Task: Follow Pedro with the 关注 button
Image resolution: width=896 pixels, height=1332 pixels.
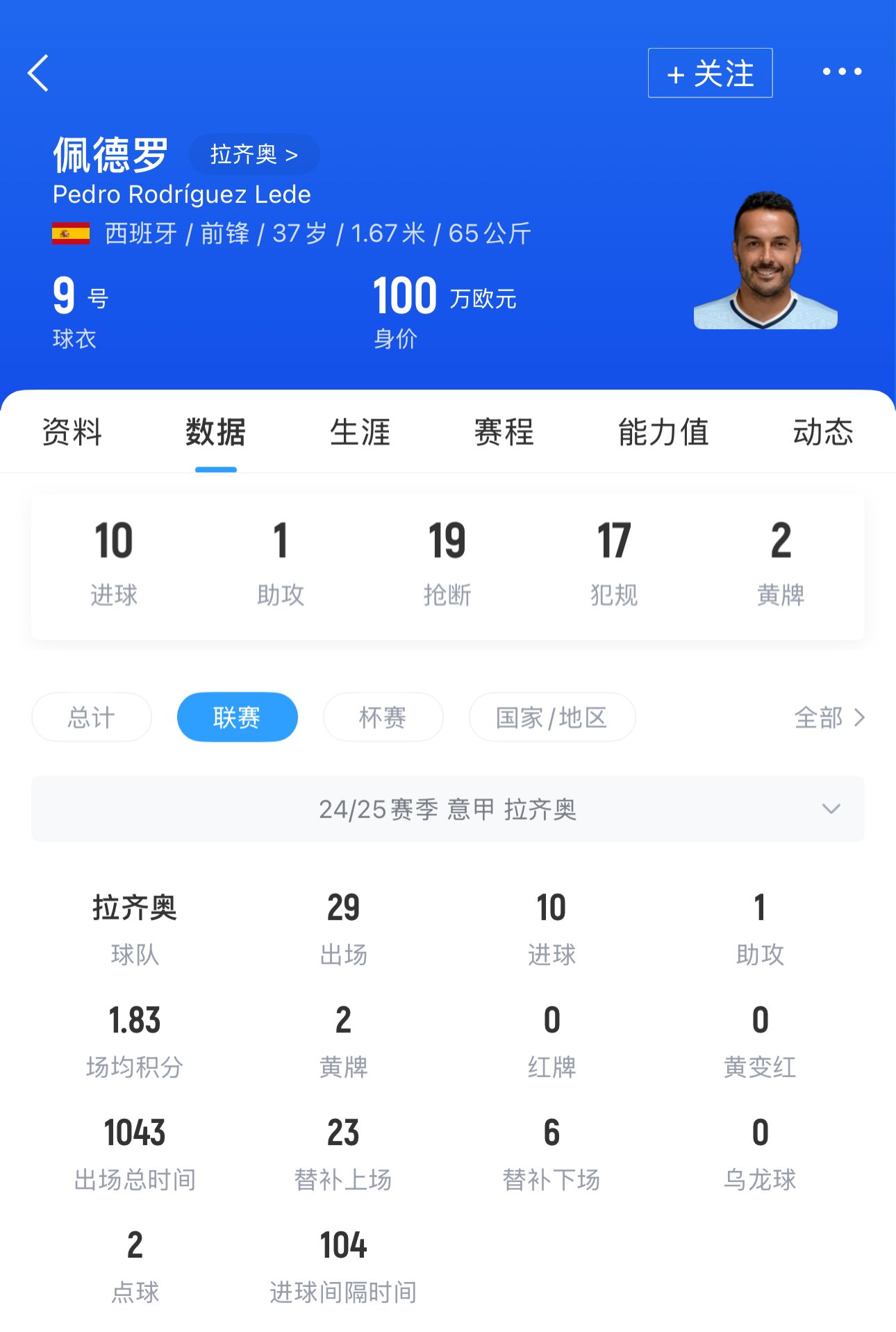Action: click(x=710, y=73)
